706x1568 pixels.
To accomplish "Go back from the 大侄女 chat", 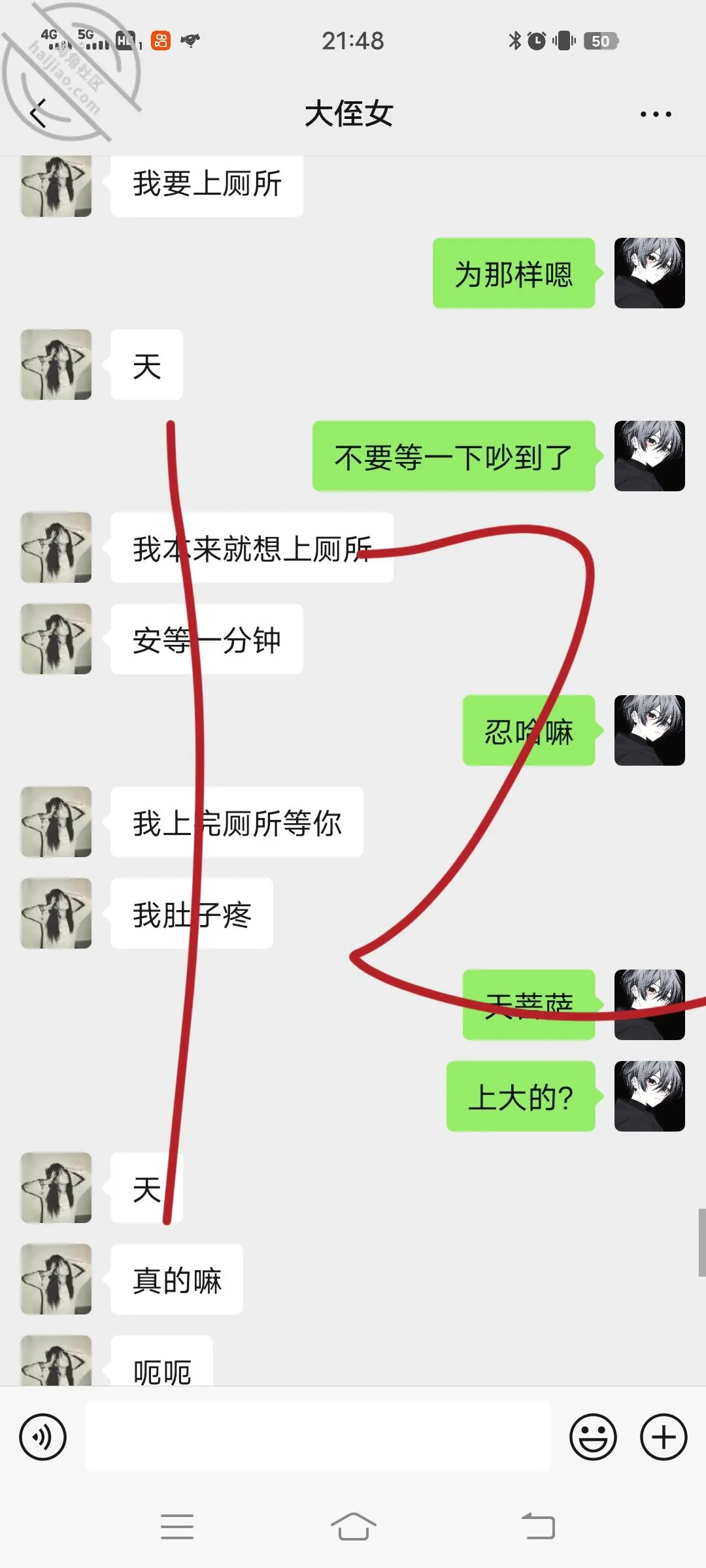I will tap(39, 114).
